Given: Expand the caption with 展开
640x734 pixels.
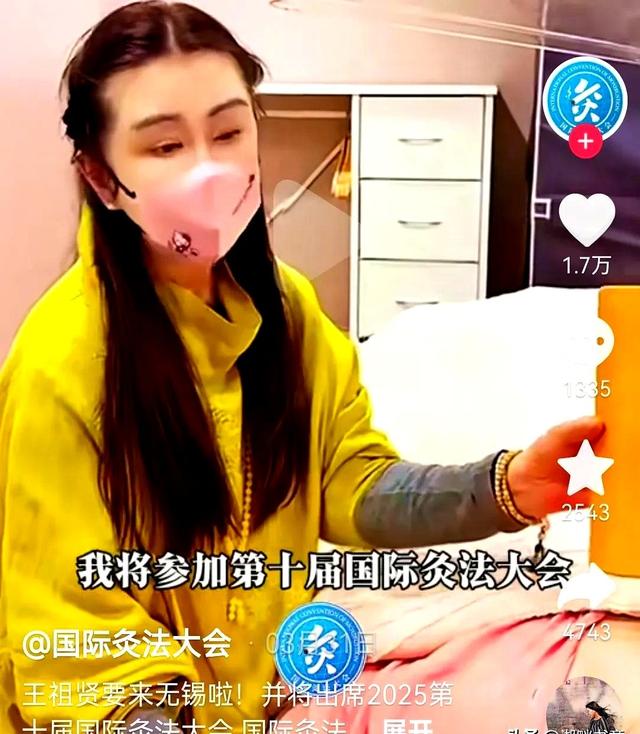Looking at the screenshot, I should [x=406, y=723].
